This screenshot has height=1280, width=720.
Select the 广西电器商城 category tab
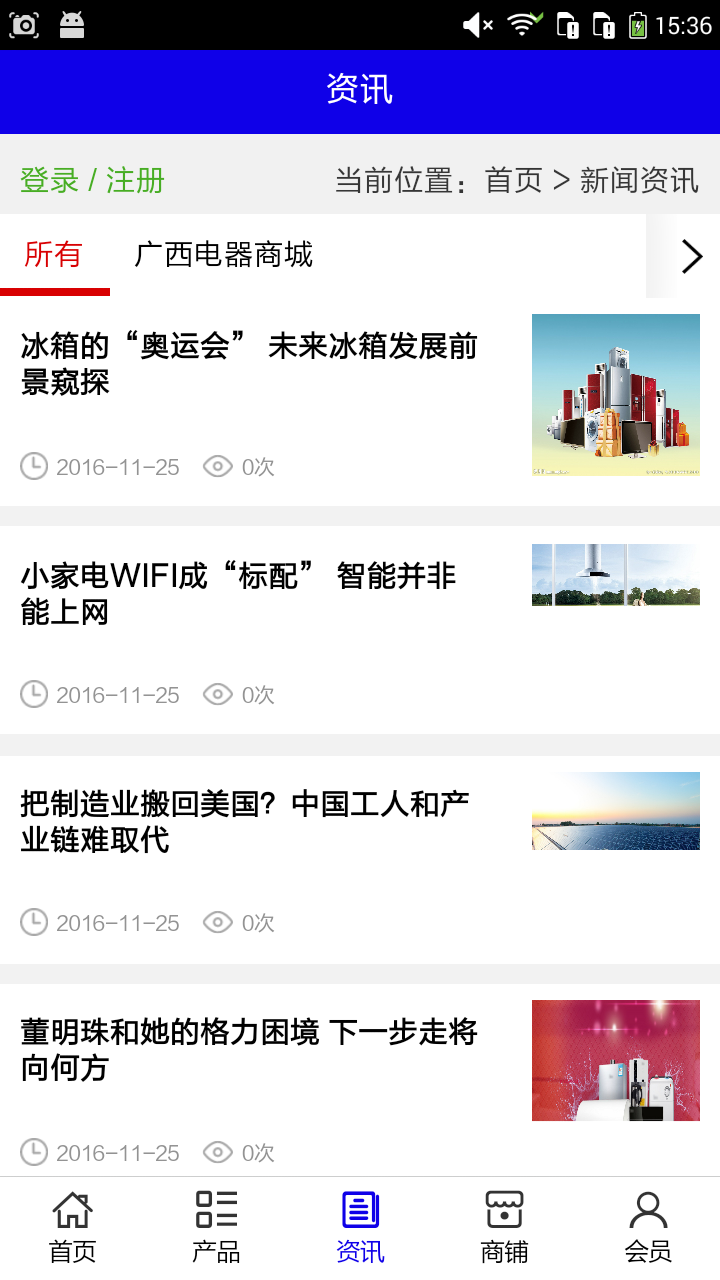pyautogui.click(x=224, y=256)
